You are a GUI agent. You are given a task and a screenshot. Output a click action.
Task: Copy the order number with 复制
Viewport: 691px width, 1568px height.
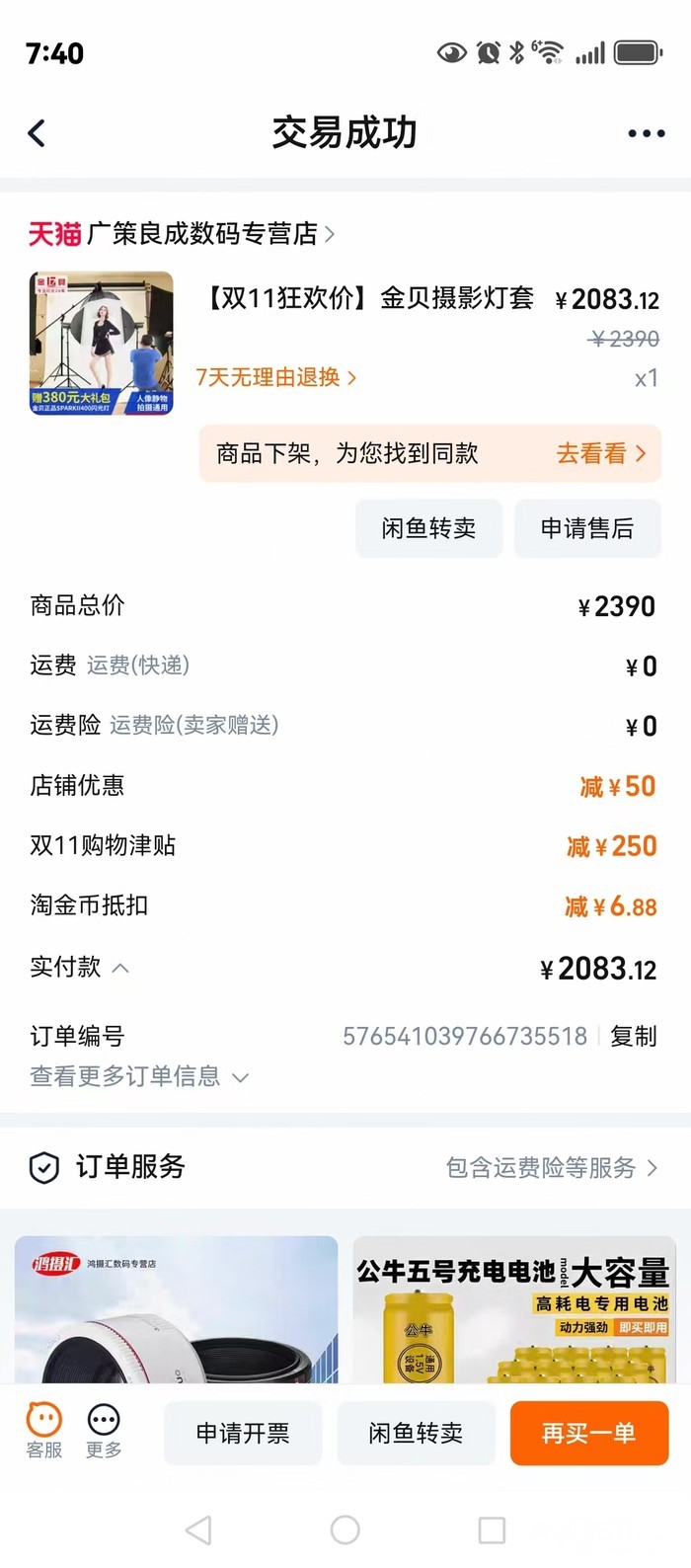(x=633, y=1036)
